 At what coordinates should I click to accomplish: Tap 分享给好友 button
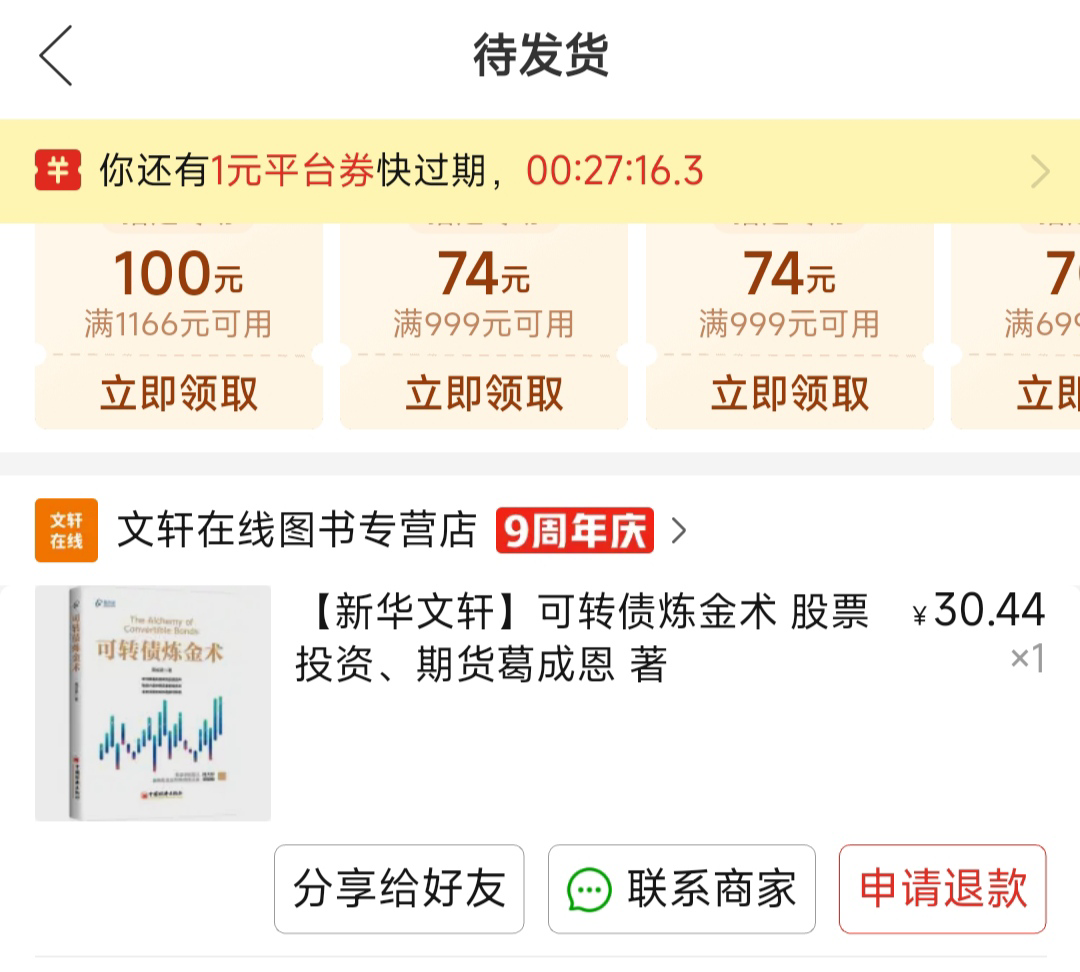pyautogui.click(x=399, y=889)
